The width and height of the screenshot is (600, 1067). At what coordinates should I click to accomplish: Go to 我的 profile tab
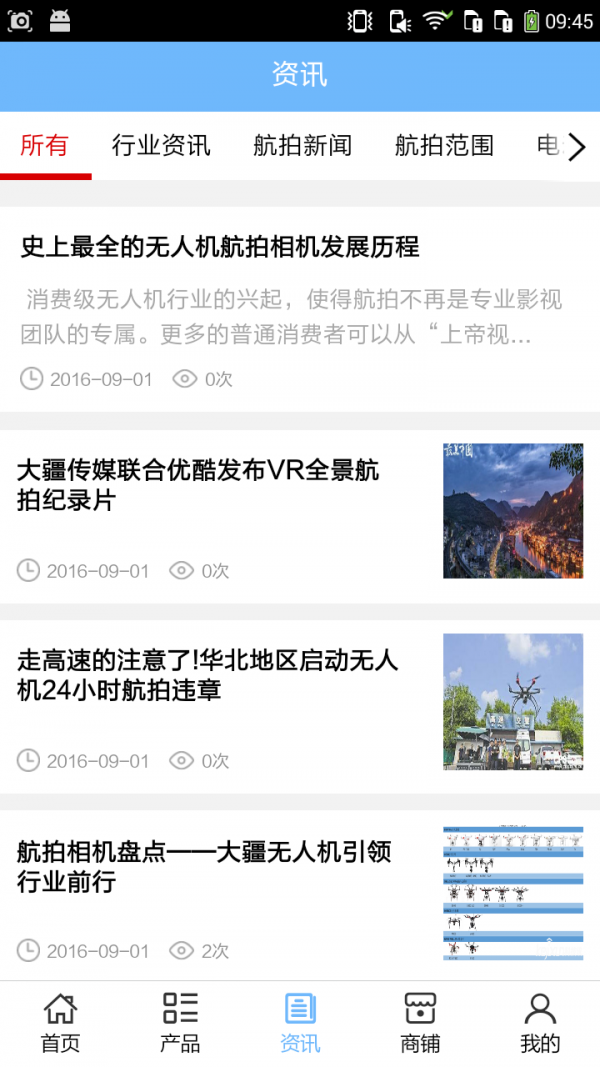pyautogui.click(x=540, y=1024)
